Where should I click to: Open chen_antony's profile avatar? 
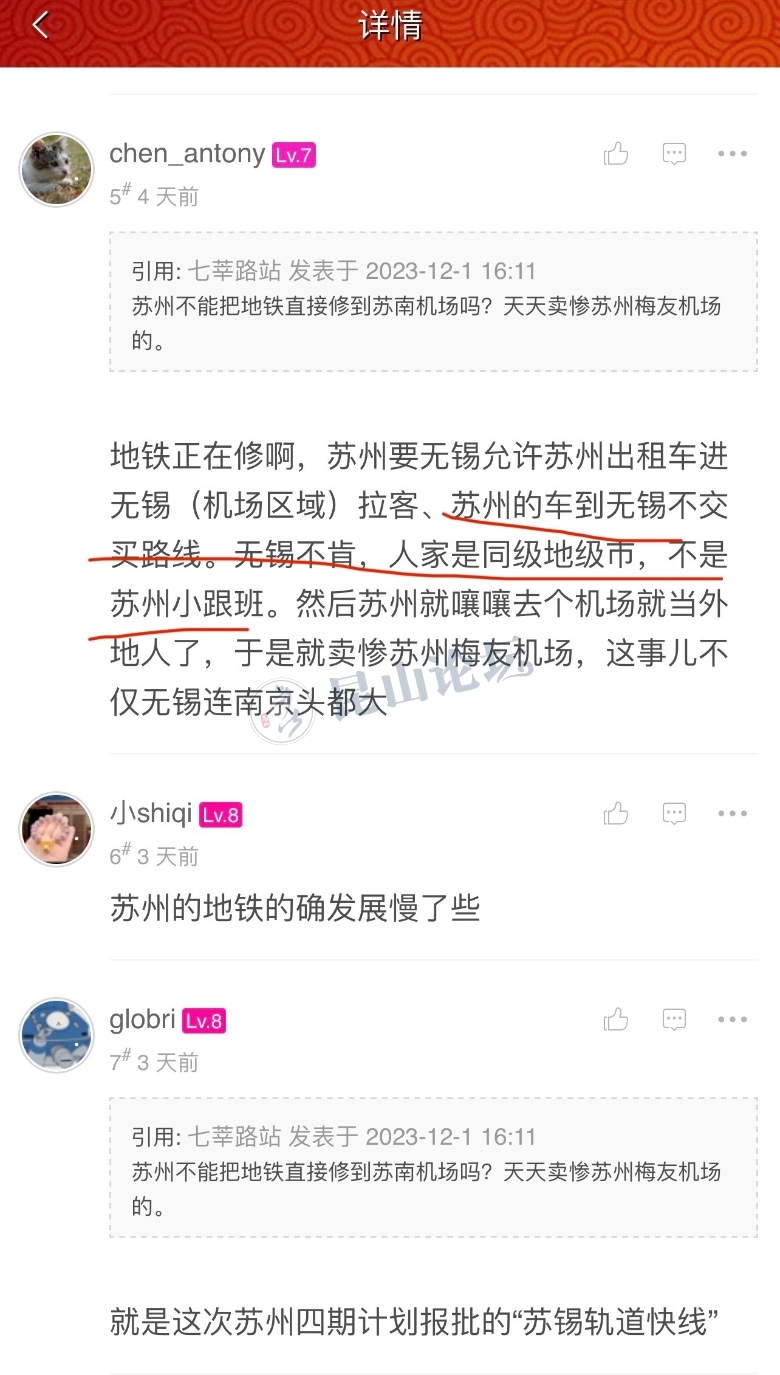(56, 169)
